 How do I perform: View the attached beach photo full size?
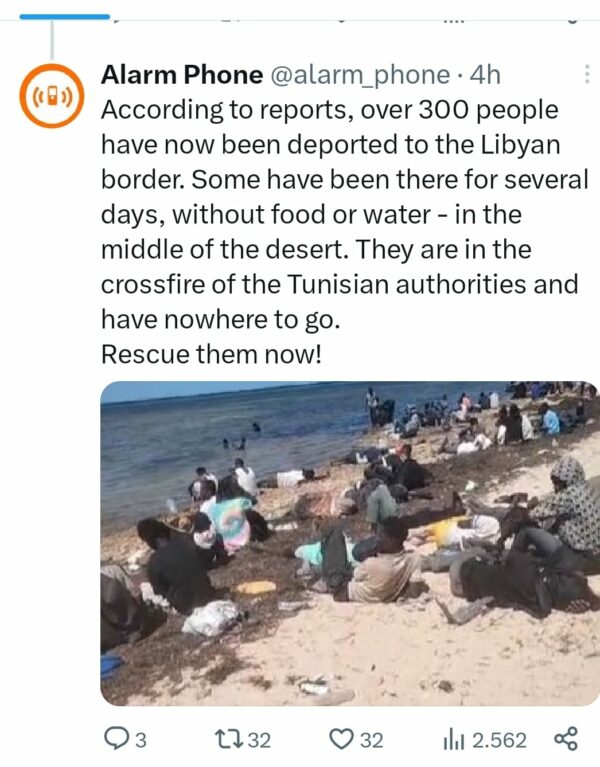tap(349, 543)
